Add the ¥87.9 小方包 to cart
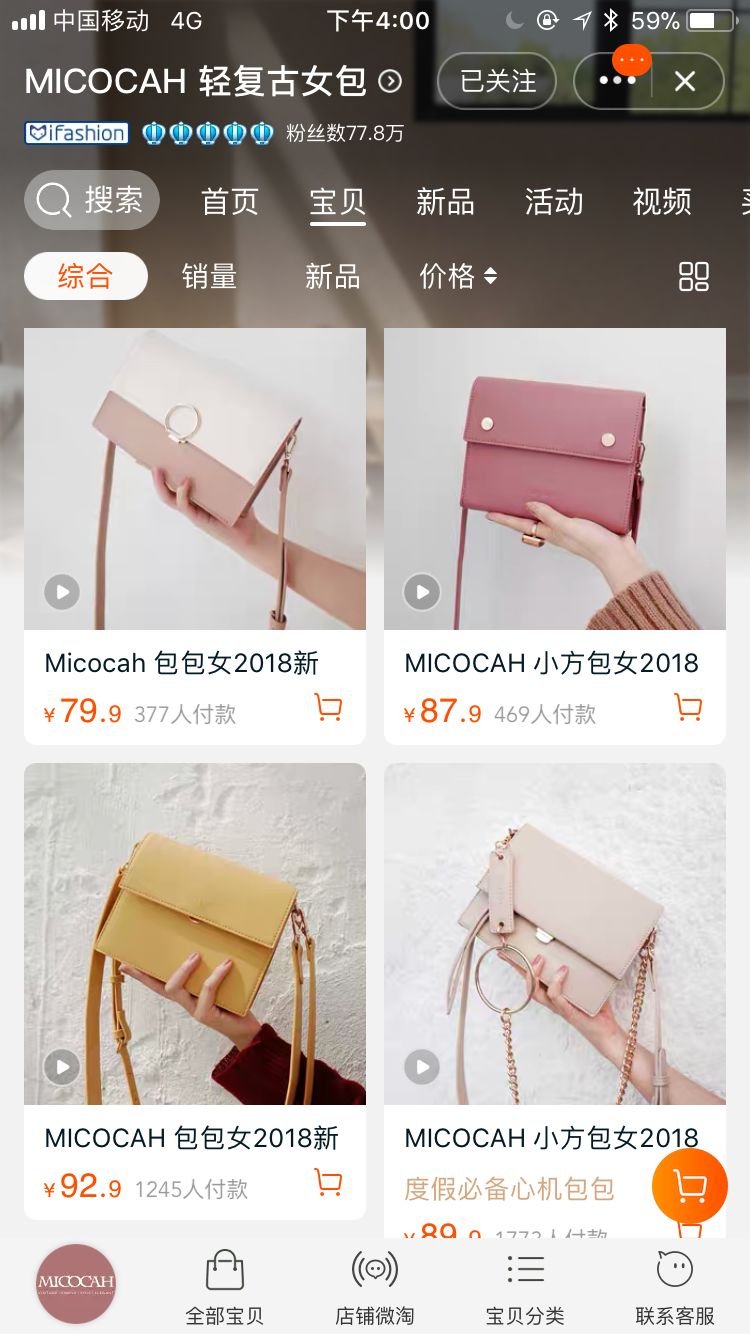Image resolution: width=750 pixels, height=1334 pixels. pyautogui.click(x=688, y=708)
